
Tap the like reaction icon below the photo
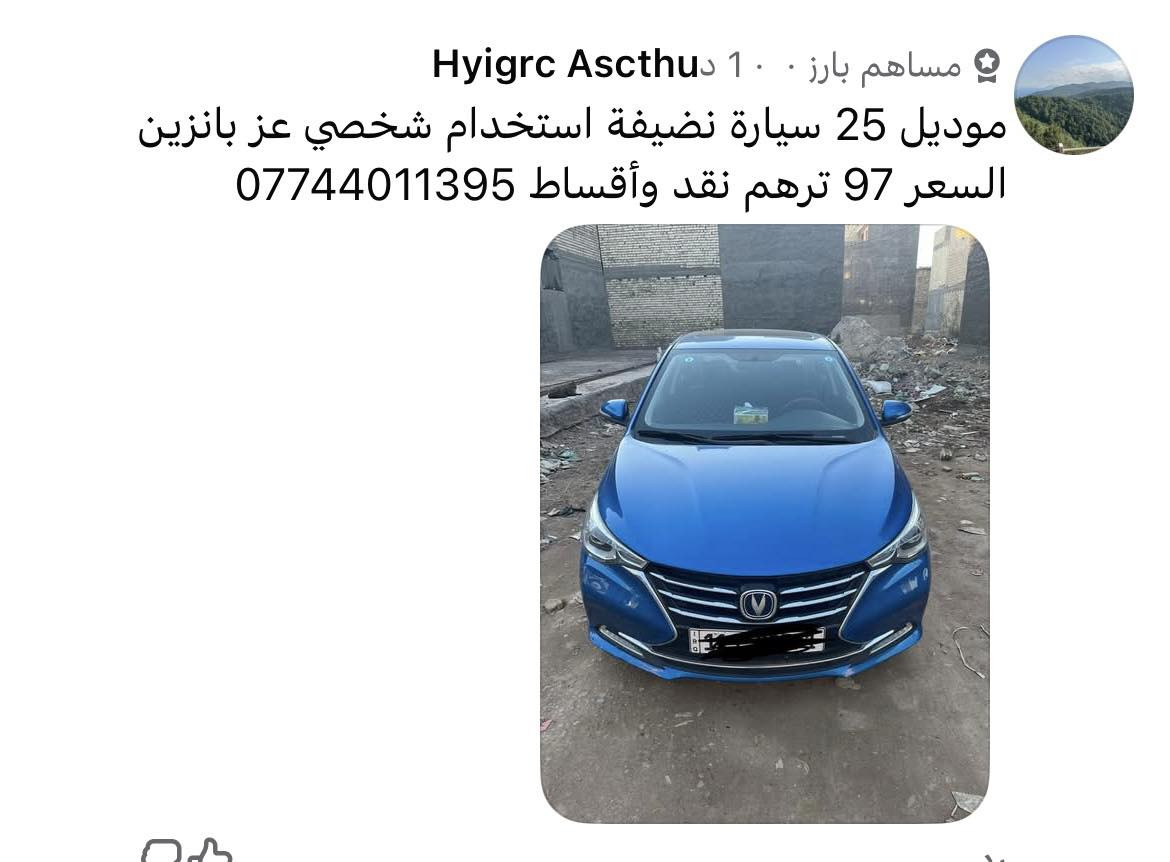point(210,852)
